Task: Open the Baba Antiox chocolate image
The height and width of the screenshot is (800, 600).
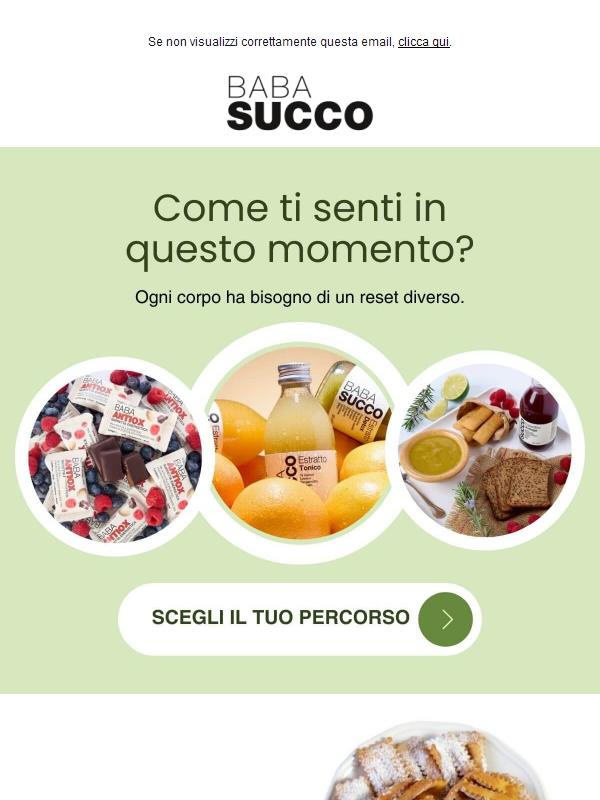Action: [114, 456]
